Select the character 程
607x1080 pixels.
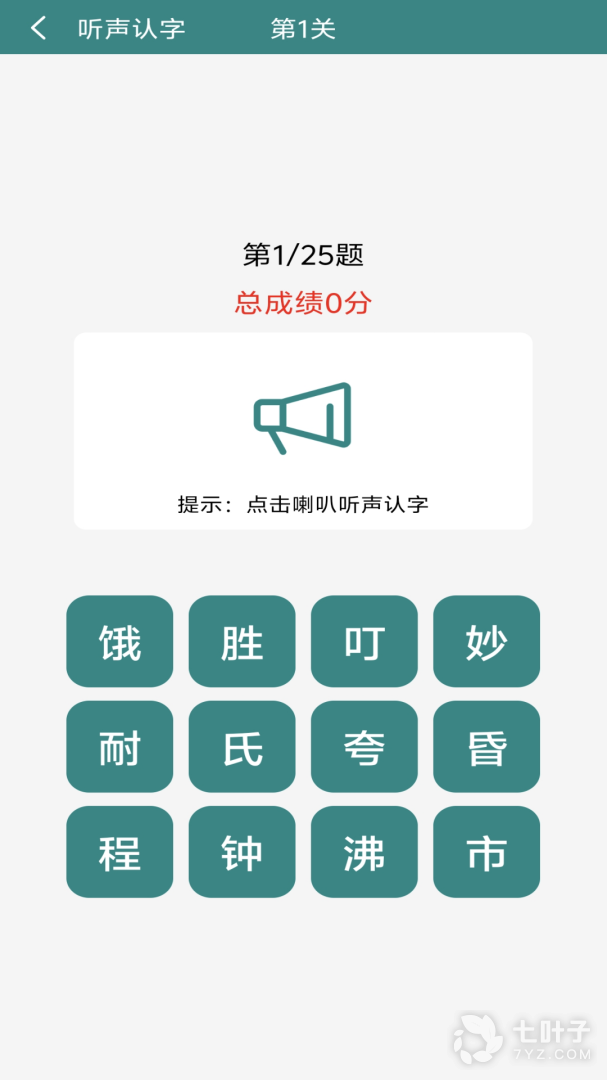pos(120,852)
